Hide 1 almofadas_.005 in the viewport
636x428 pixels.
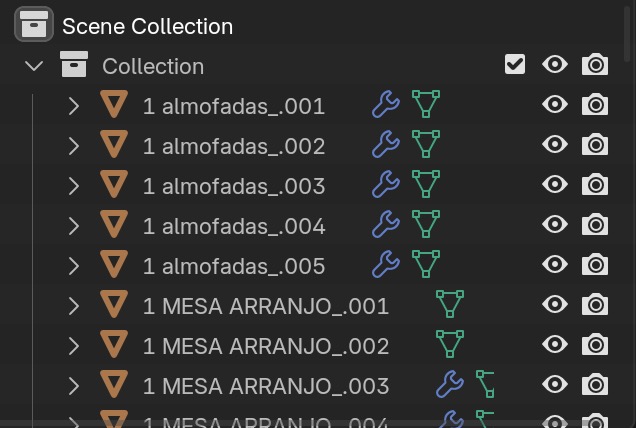click(x=555, y=265)
